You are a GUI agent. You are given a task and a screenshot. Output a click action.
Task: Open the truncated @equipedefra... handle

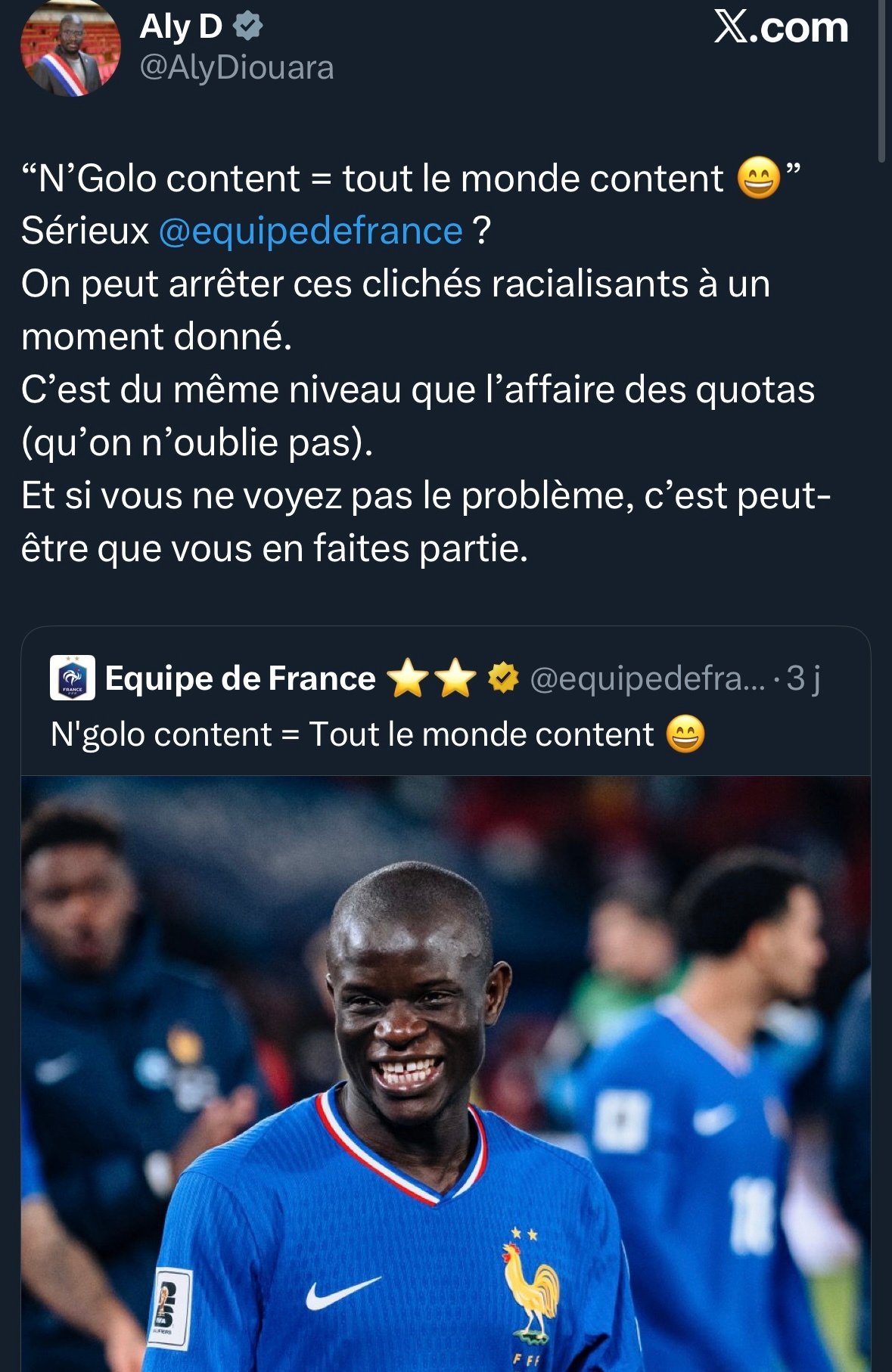[x=647, y=681]
